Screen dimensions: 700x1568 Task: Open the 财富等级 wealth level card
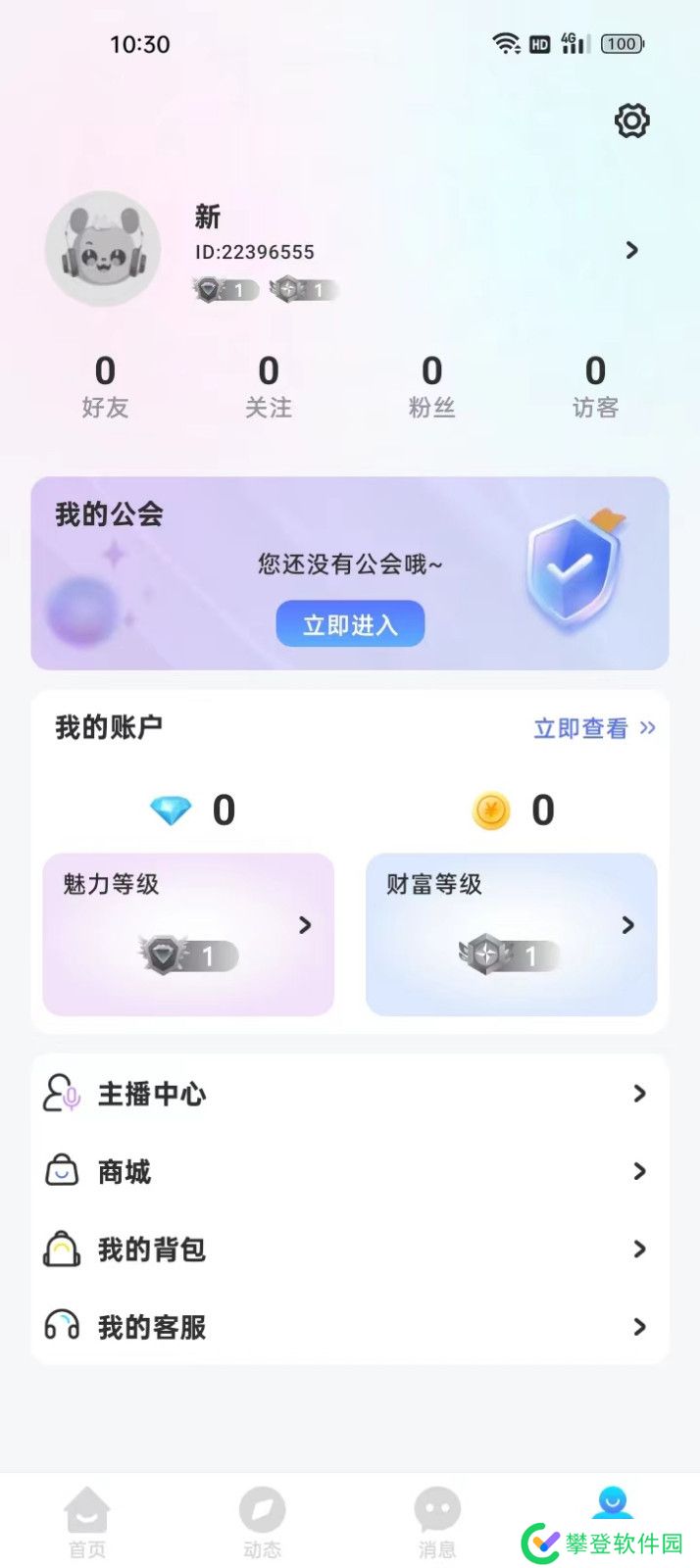(511, 933)
